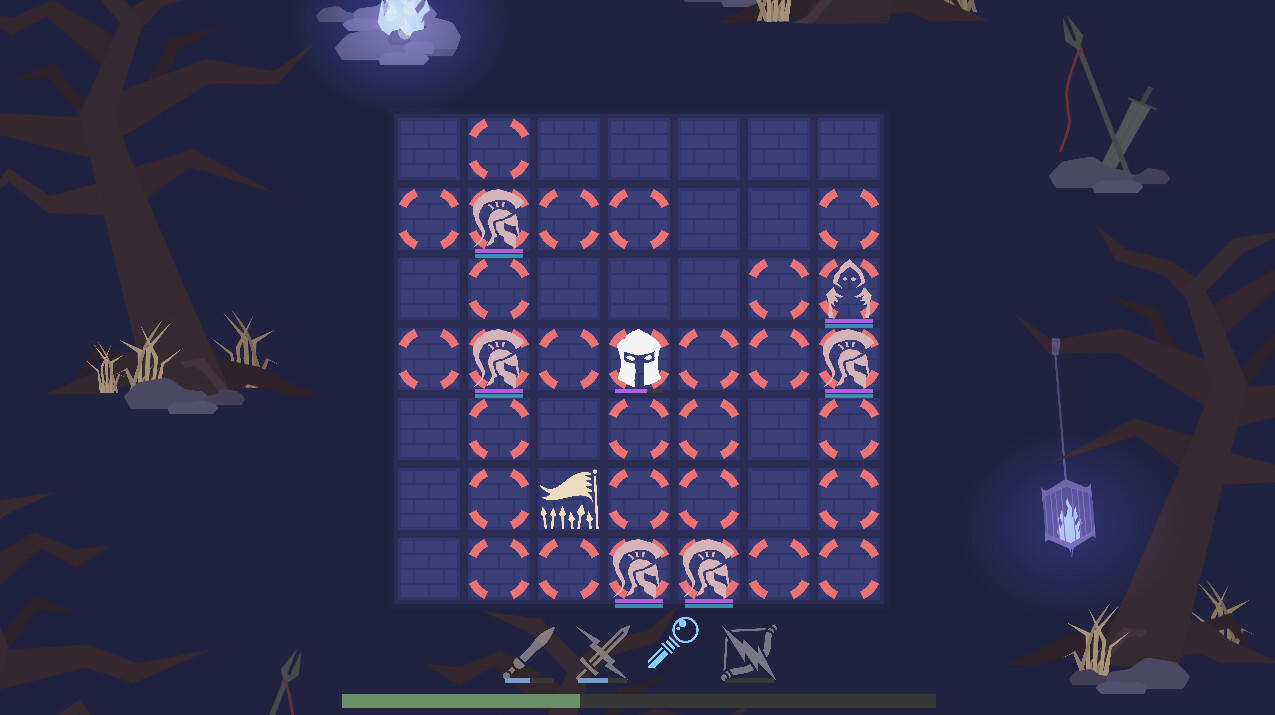Viewport: 1275px width, 715px height.
Task: Target the enemy helmet directly below the banner
Action: coord(639,569)
